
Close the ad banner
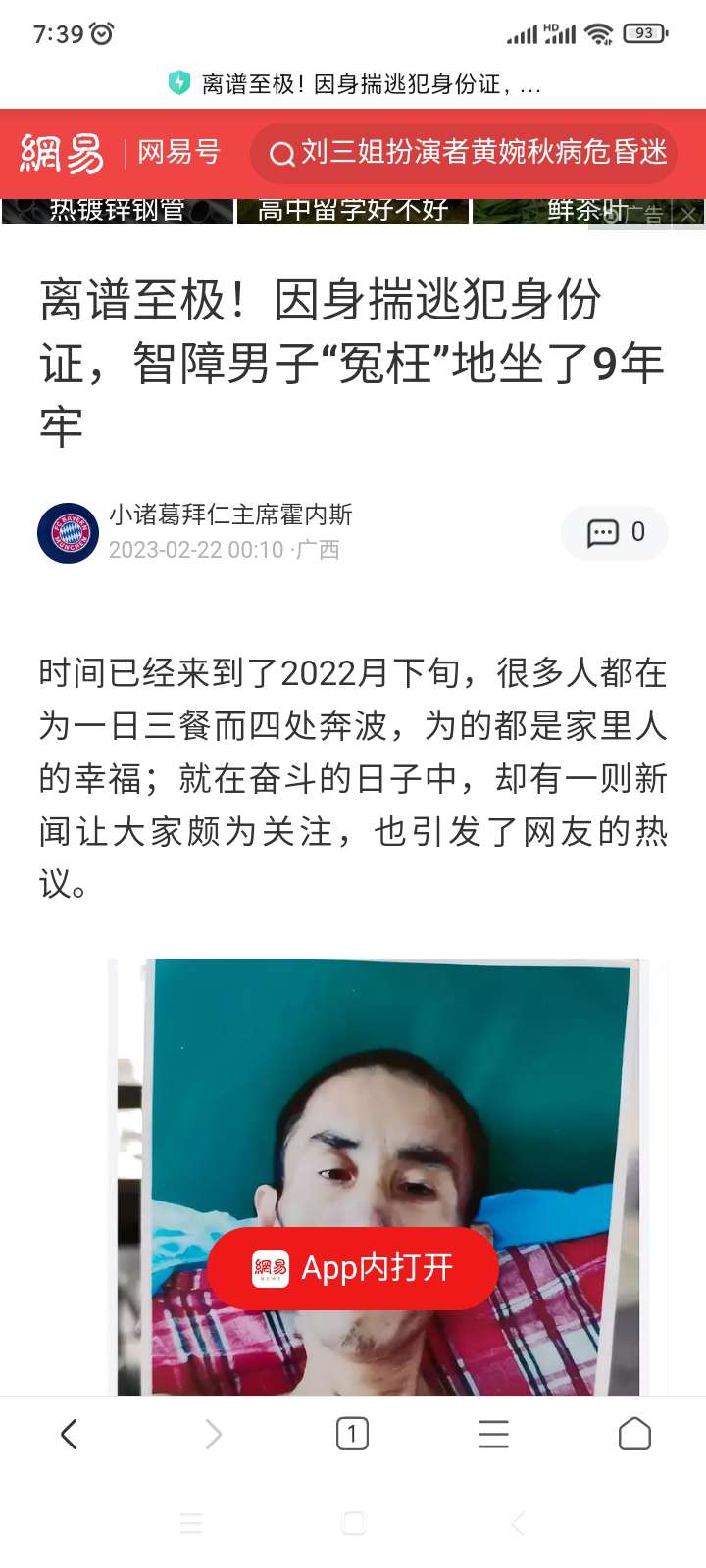[689, 214]
